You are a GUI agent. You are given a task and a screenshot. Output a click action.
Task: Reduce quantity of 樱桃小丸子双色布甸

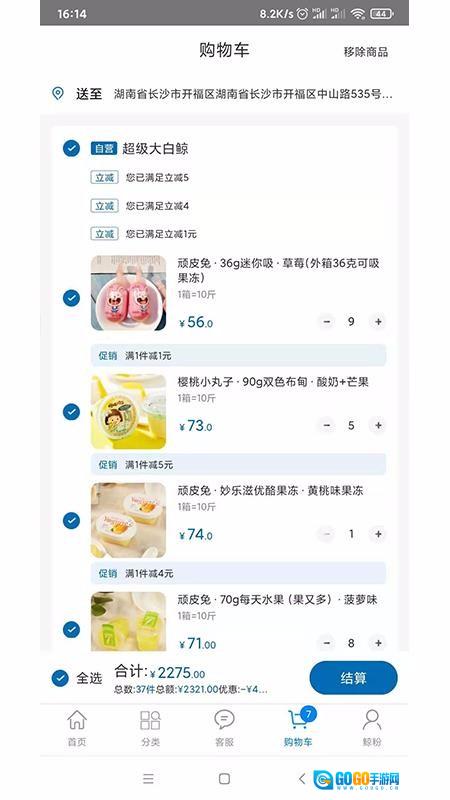[x=327, y=425]
